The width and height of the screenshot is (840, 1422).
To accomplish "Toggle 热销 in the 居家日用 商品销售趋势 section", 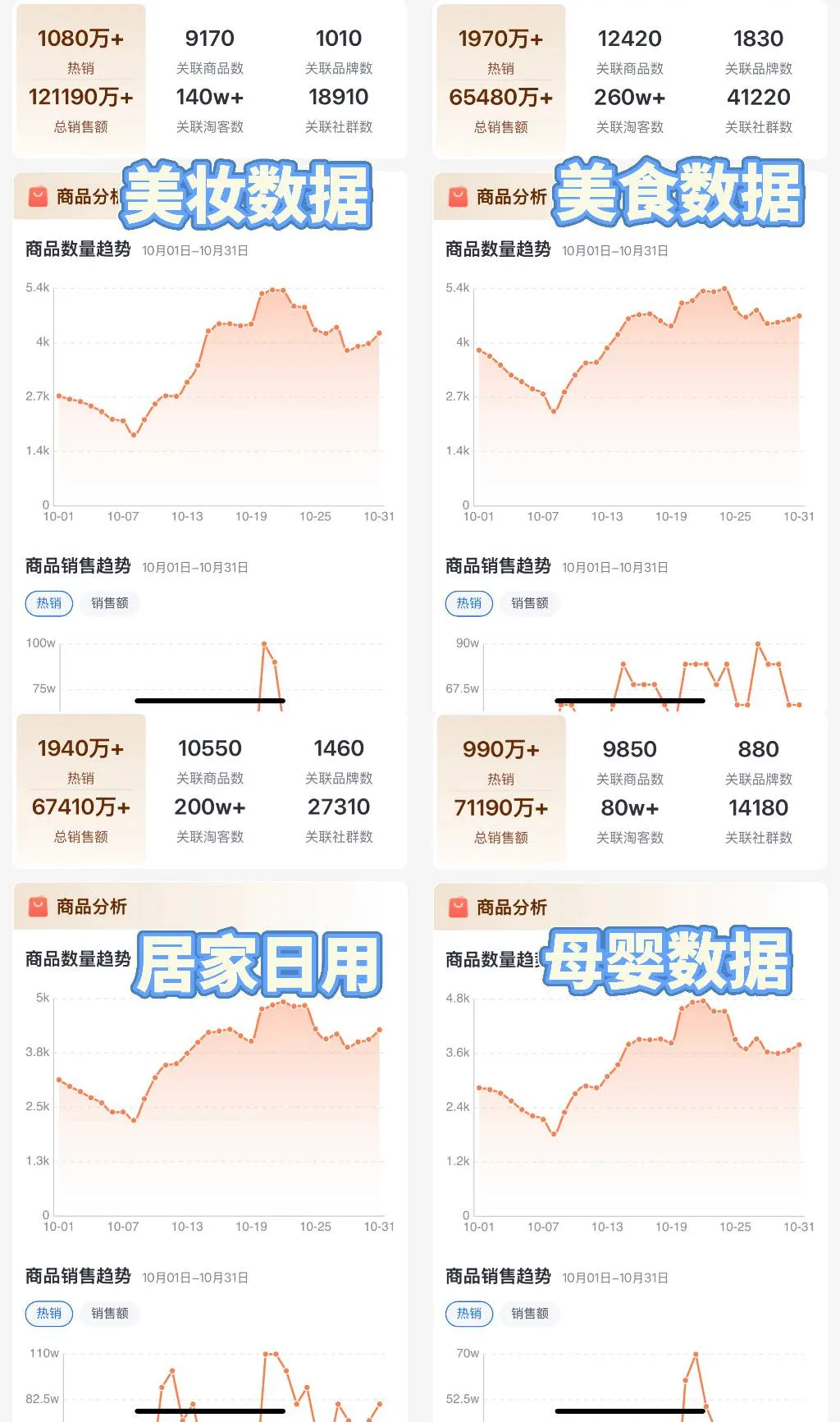I will coord(49,1314).
